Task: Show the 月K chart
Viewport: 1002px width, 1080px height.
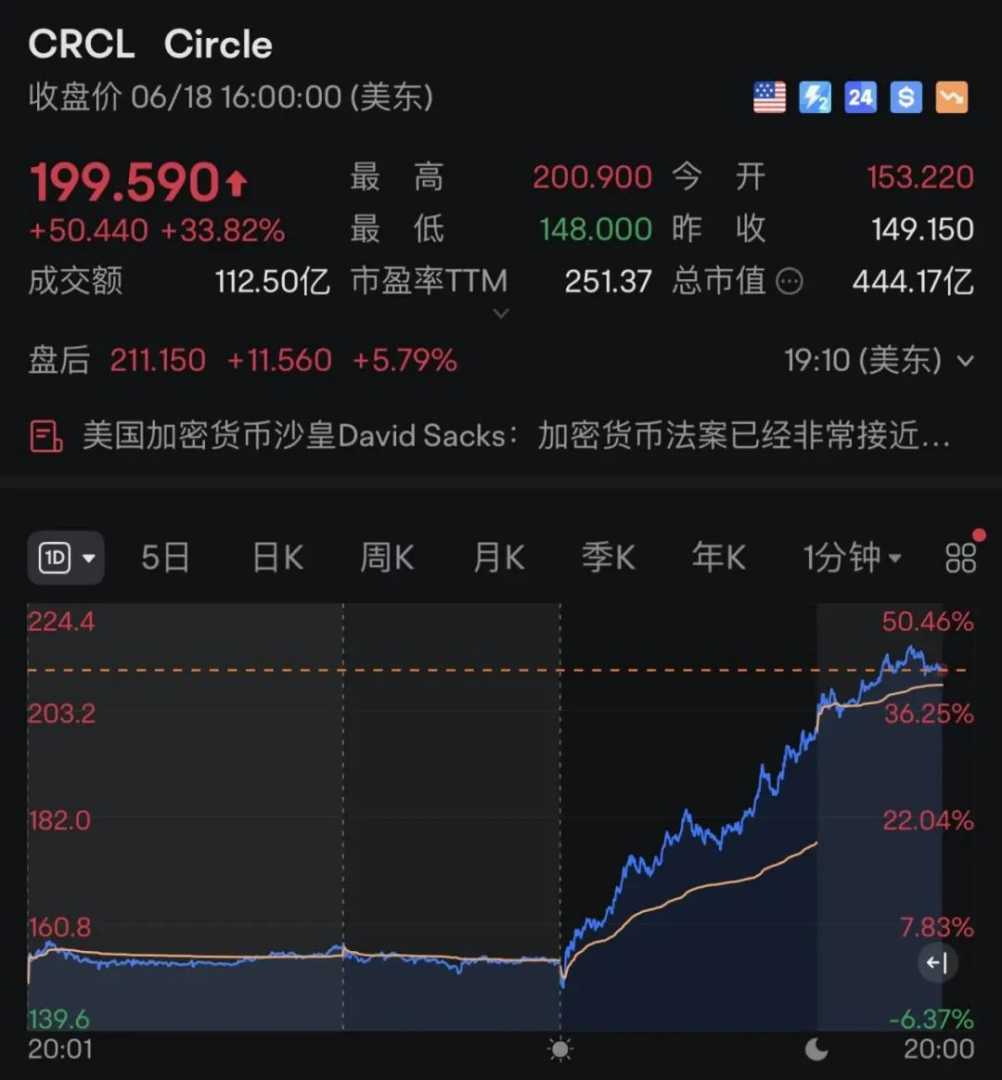Action: coord(498,558)
